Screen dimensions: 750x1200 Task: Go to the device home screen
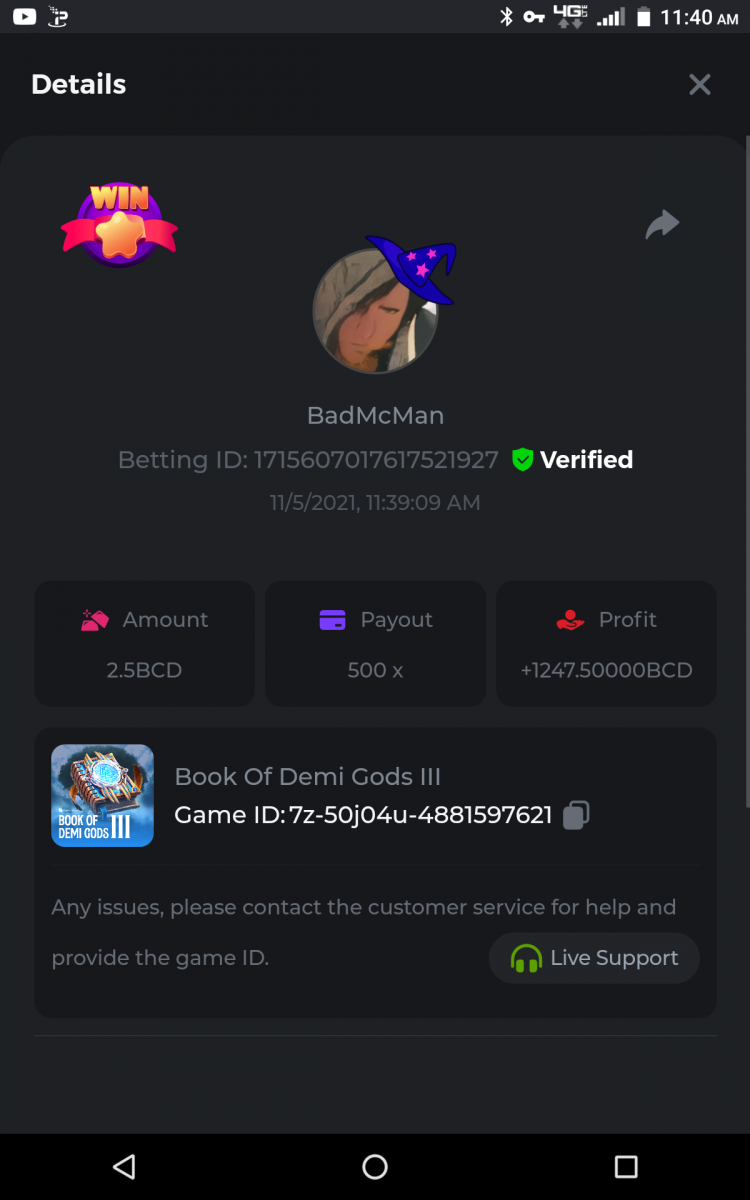click(375, 1166)
